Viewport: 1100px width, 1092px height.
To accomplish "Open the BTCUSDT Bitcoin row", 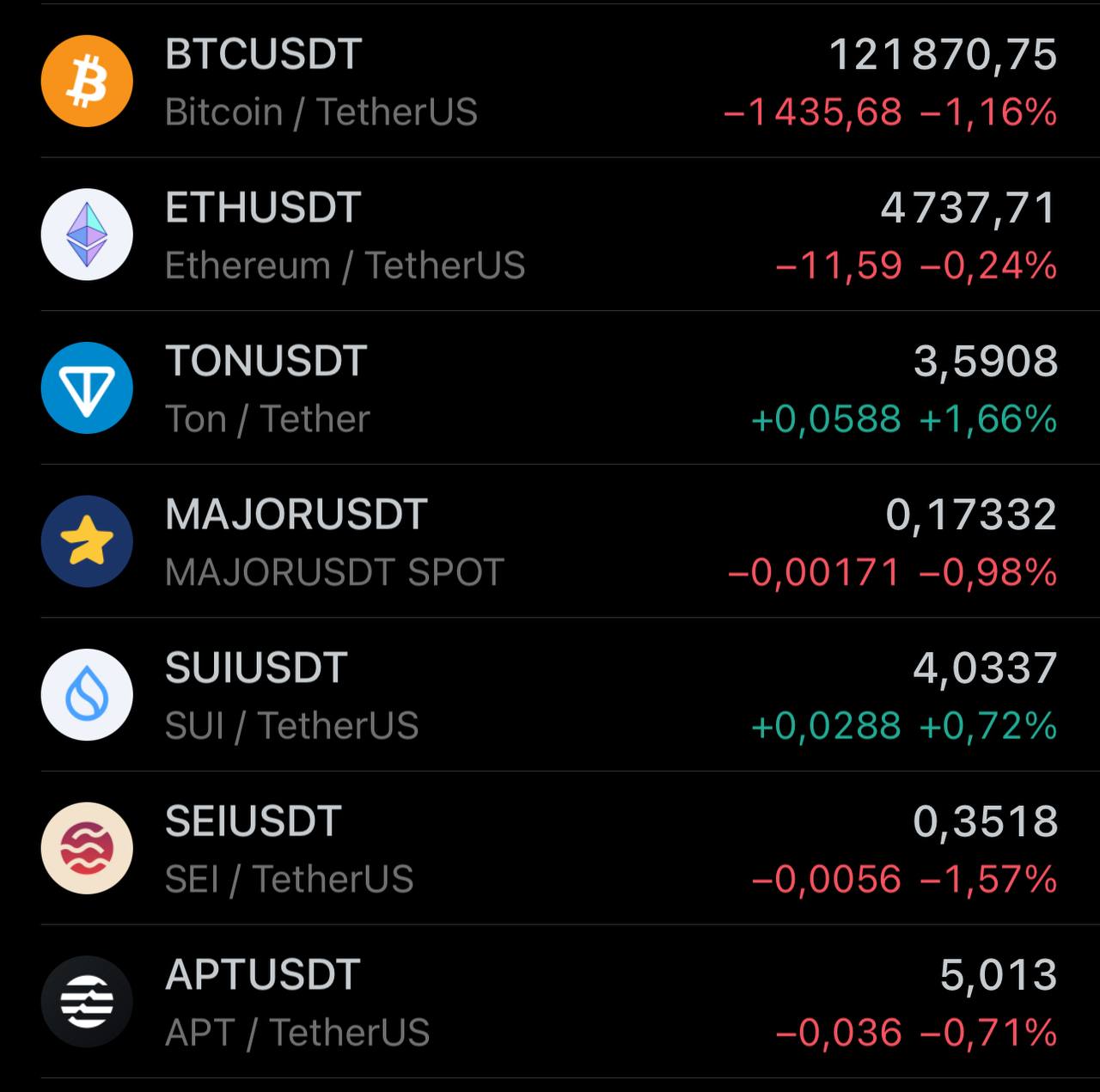I will [x=550, y=81].
